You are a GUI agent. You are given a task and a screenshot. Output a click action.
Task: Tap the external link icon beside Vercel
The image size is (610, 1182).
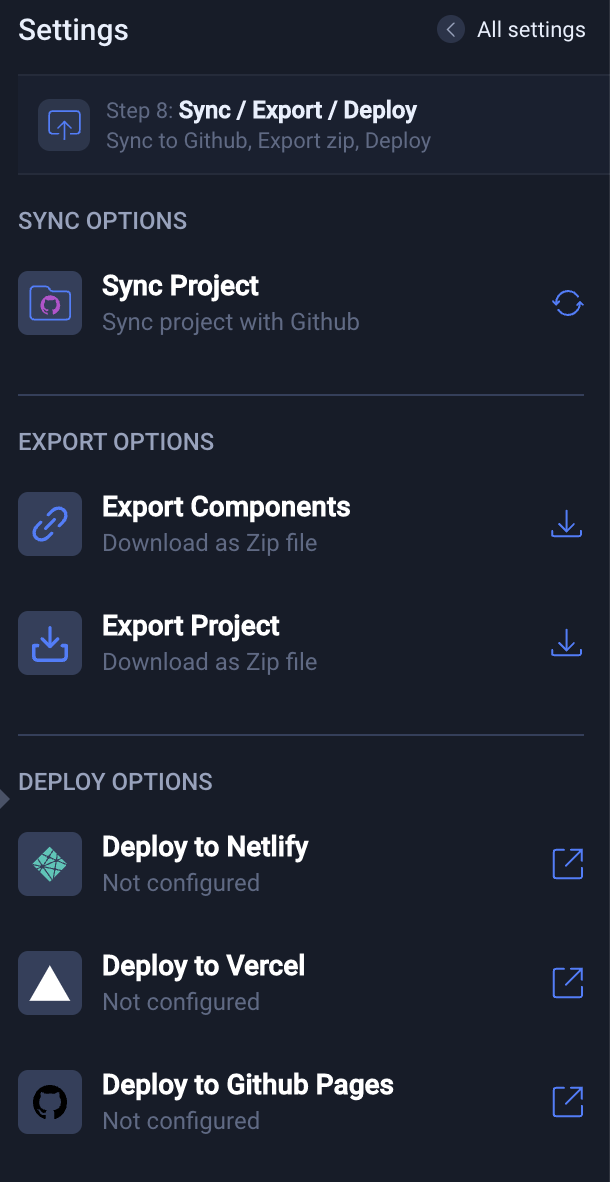point(568,983)
